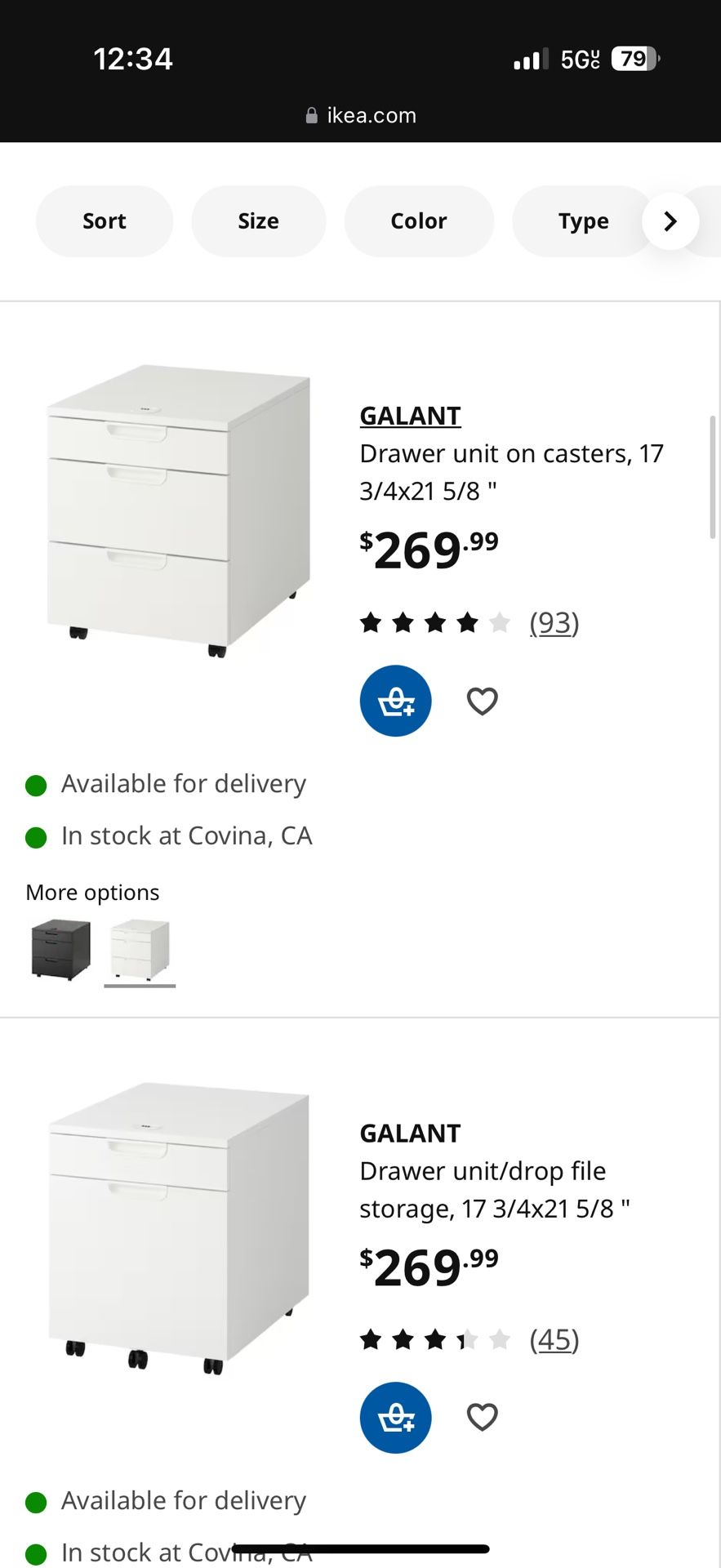
Task: Tap the fourth star in the GALANT rating
Action: 467,622
